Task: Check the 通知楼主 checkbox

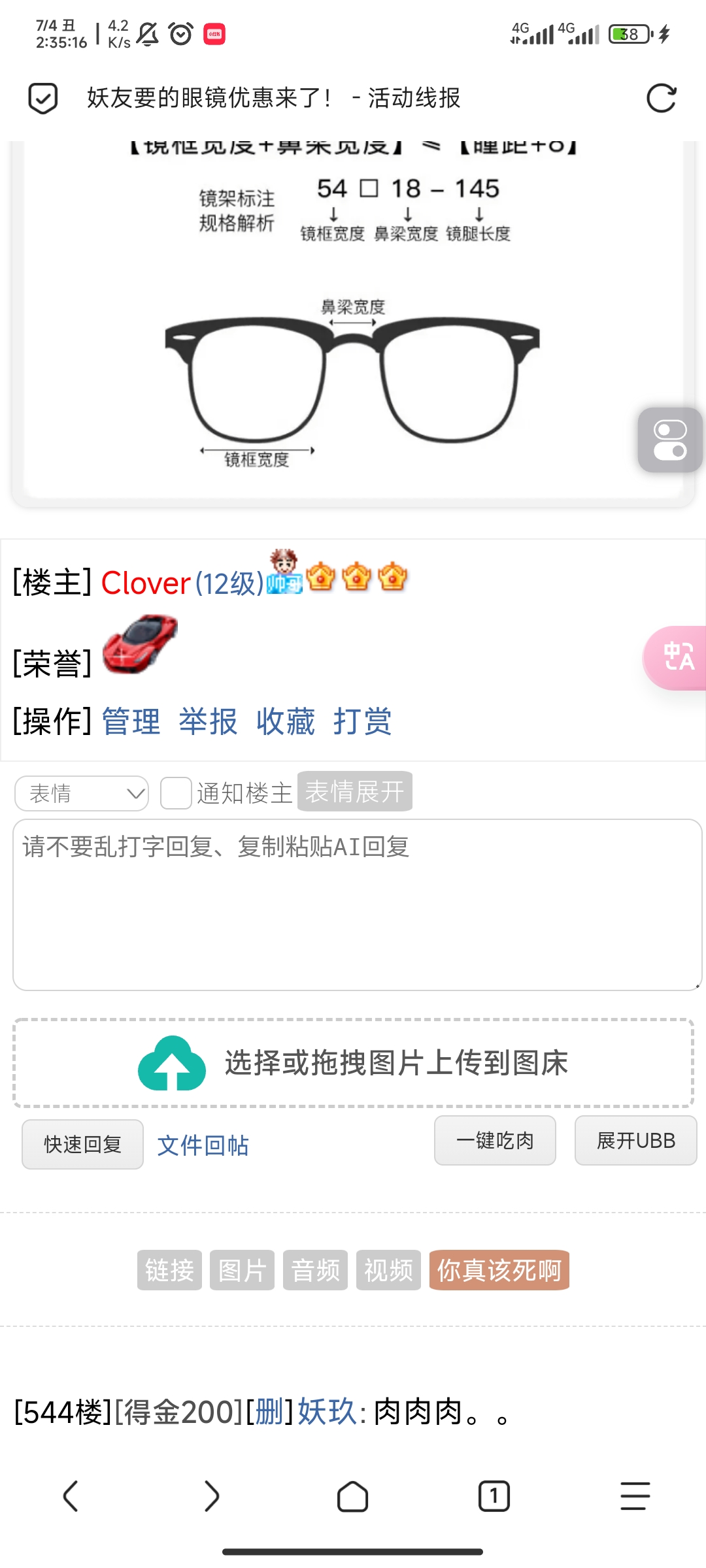Action: click(x=176, y=793)
